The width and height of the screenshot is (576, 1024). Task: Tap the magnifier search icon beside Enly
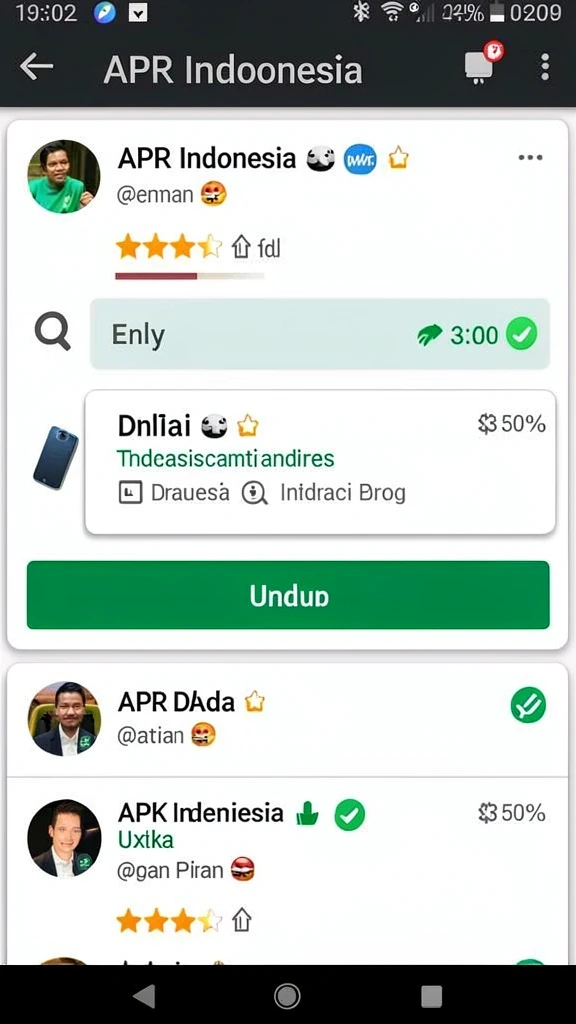click(53, 332)
